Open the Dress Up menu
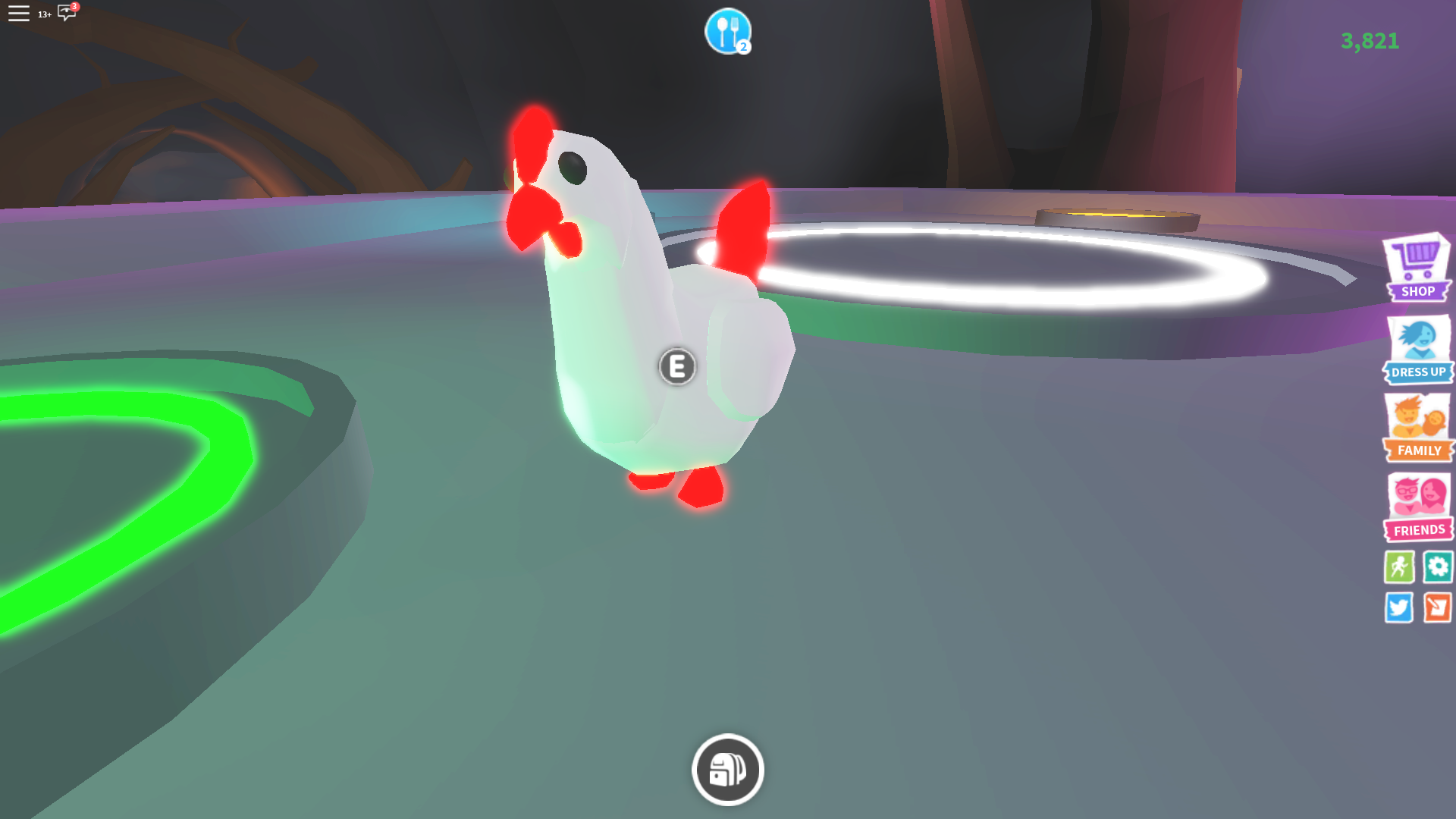Screen dimensions: 1456x819 tap(1418, 350)
